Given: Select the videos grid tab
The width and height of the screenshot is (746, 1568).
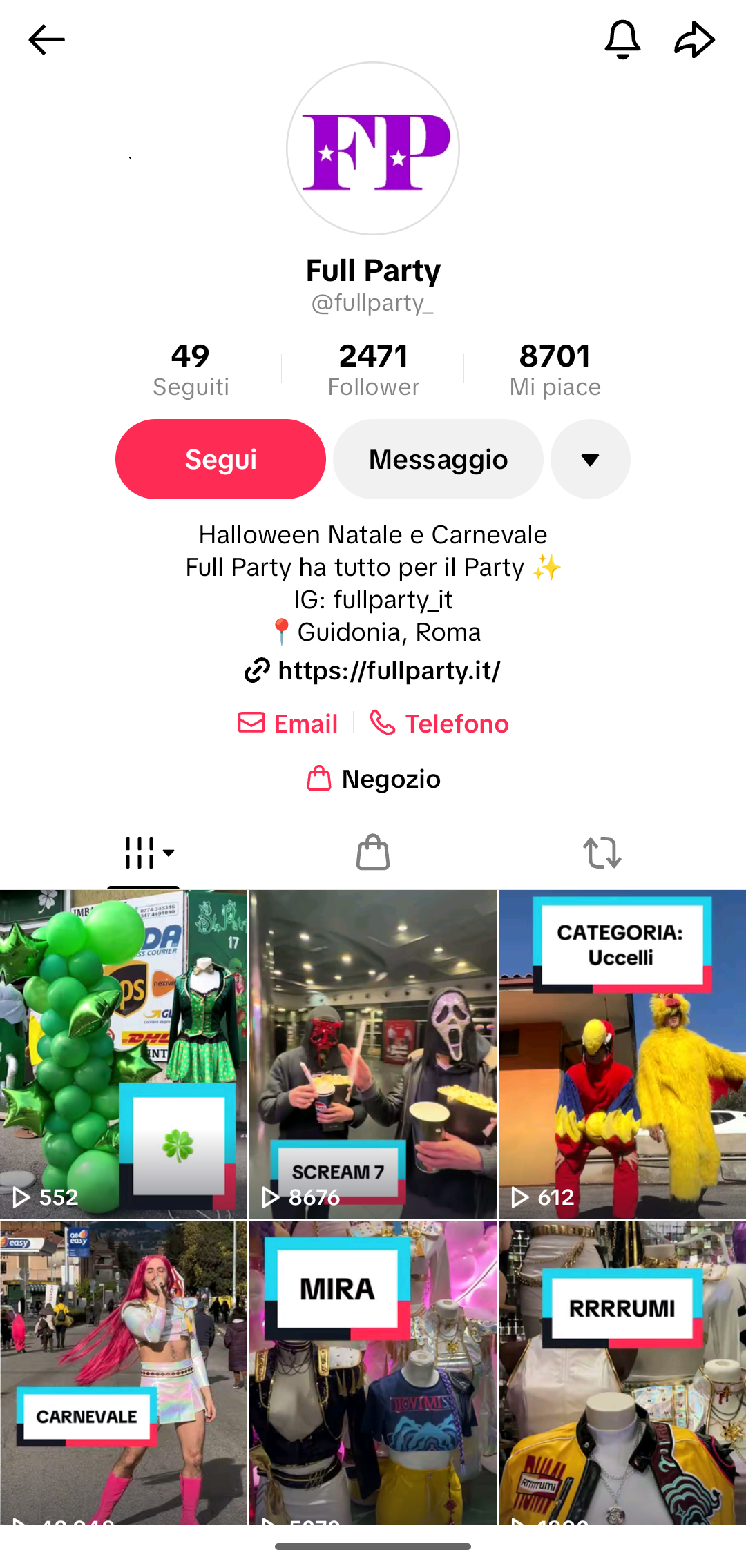Looking at the screenshot, I should pyautogui.click(x=141, y=853).
